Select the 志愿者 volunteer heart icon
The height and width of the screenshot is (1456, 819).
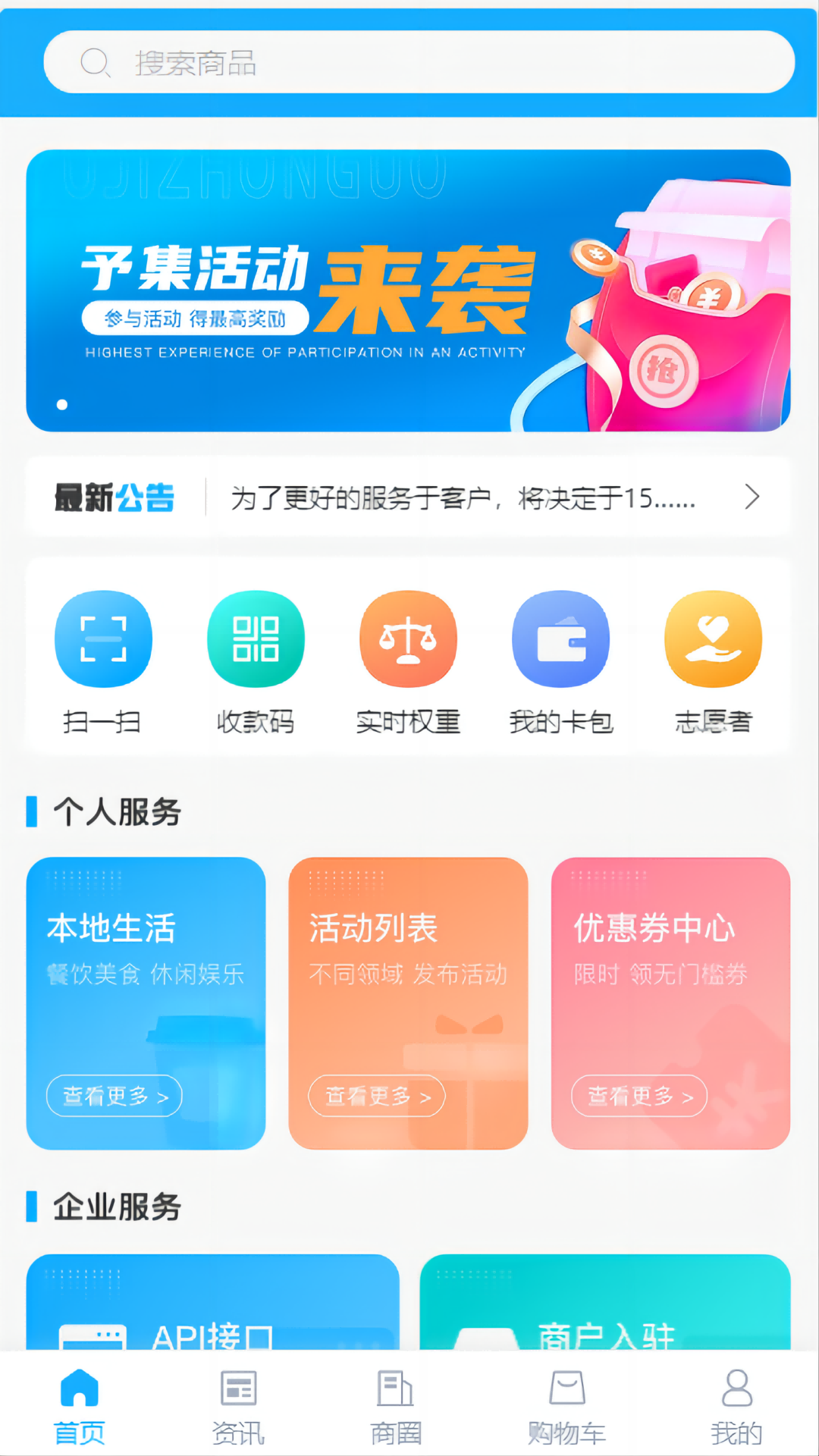point(713,639)
